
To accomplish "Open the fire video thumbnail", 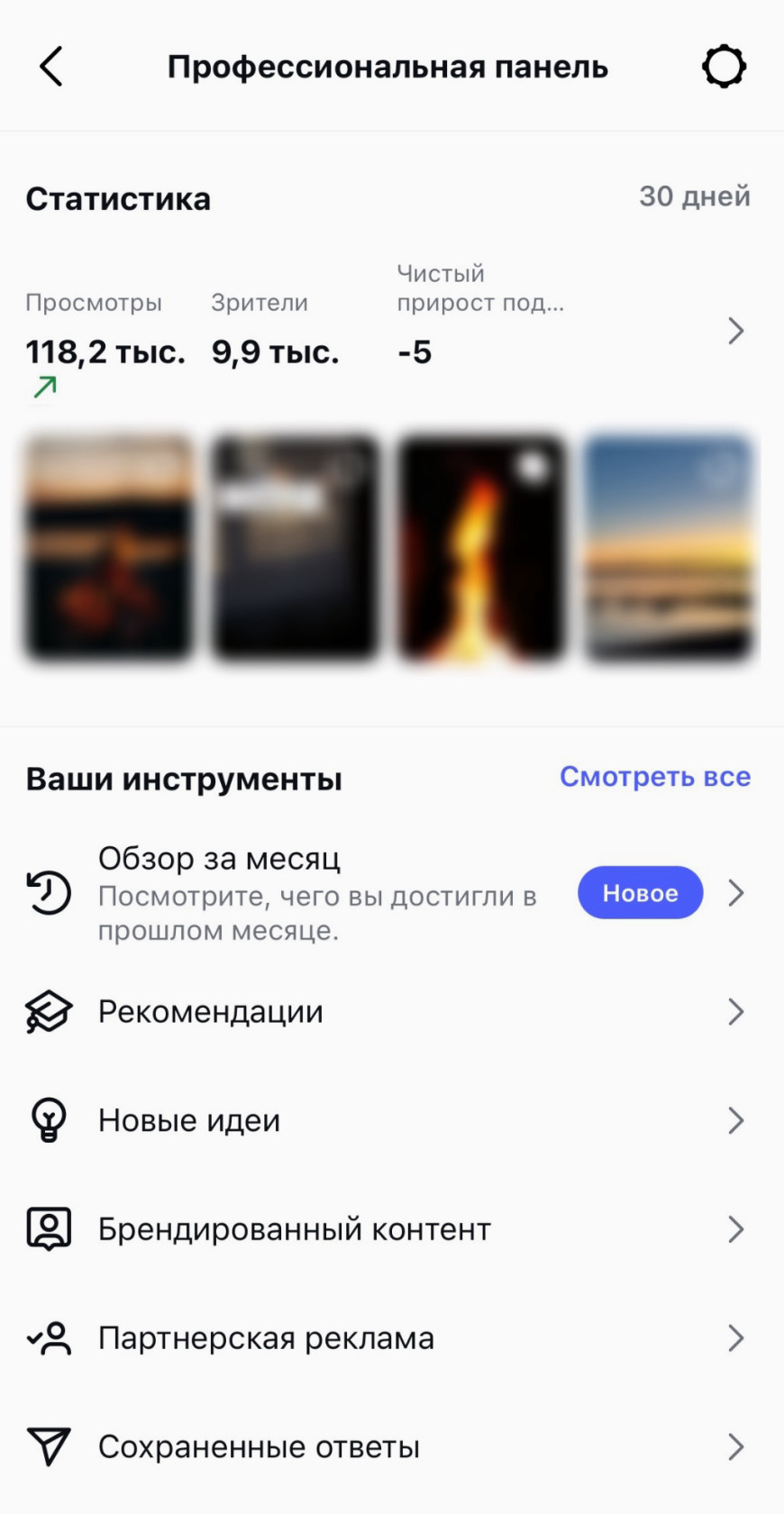I will pos(482,546).
